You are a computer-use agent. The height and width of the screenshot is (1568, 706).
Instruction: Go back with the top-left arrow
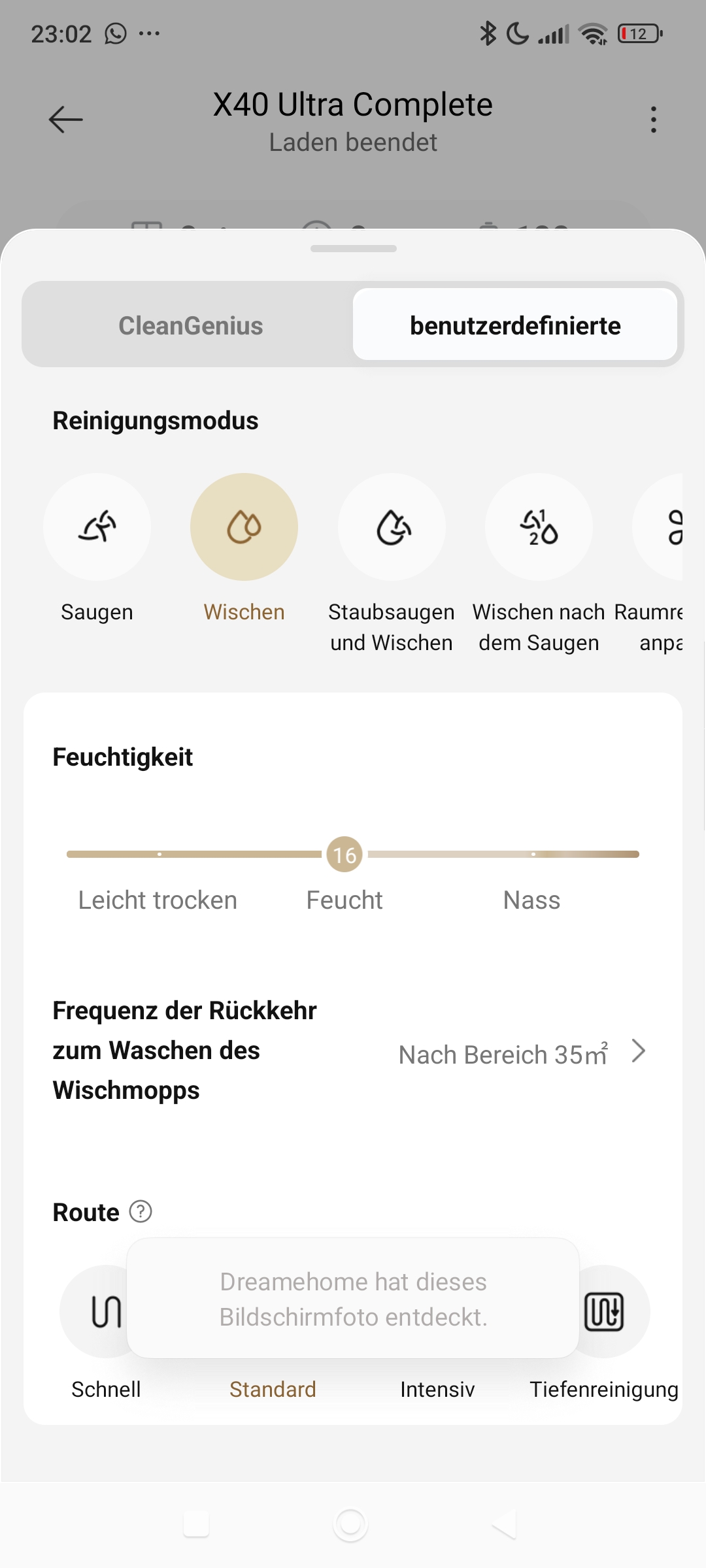click(65, 120)
